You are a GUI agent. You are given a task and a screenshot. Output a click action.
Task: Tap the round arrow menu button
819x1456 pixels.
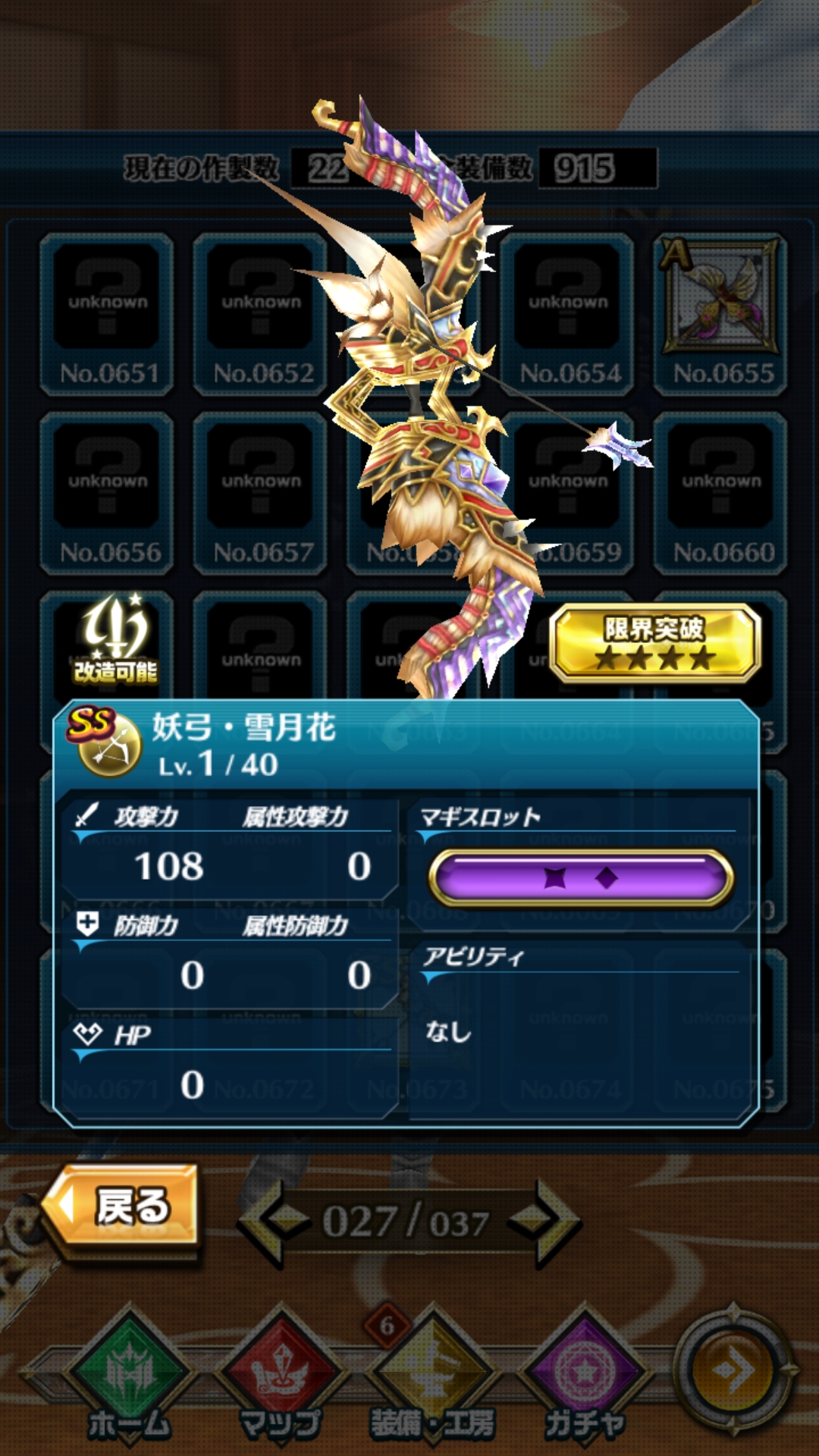coord(732,1369)
